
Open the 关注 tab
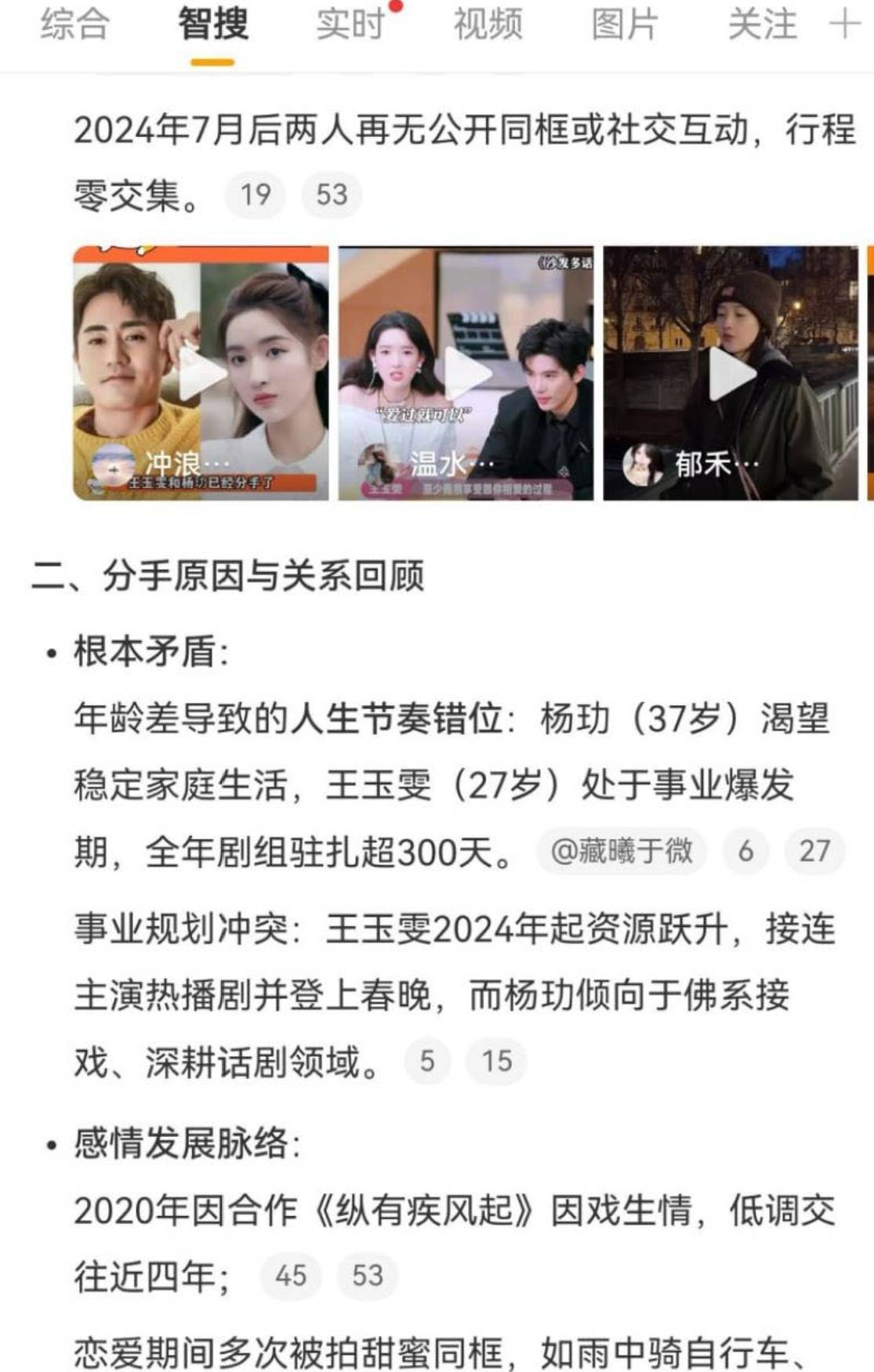[x=762, y=25]
